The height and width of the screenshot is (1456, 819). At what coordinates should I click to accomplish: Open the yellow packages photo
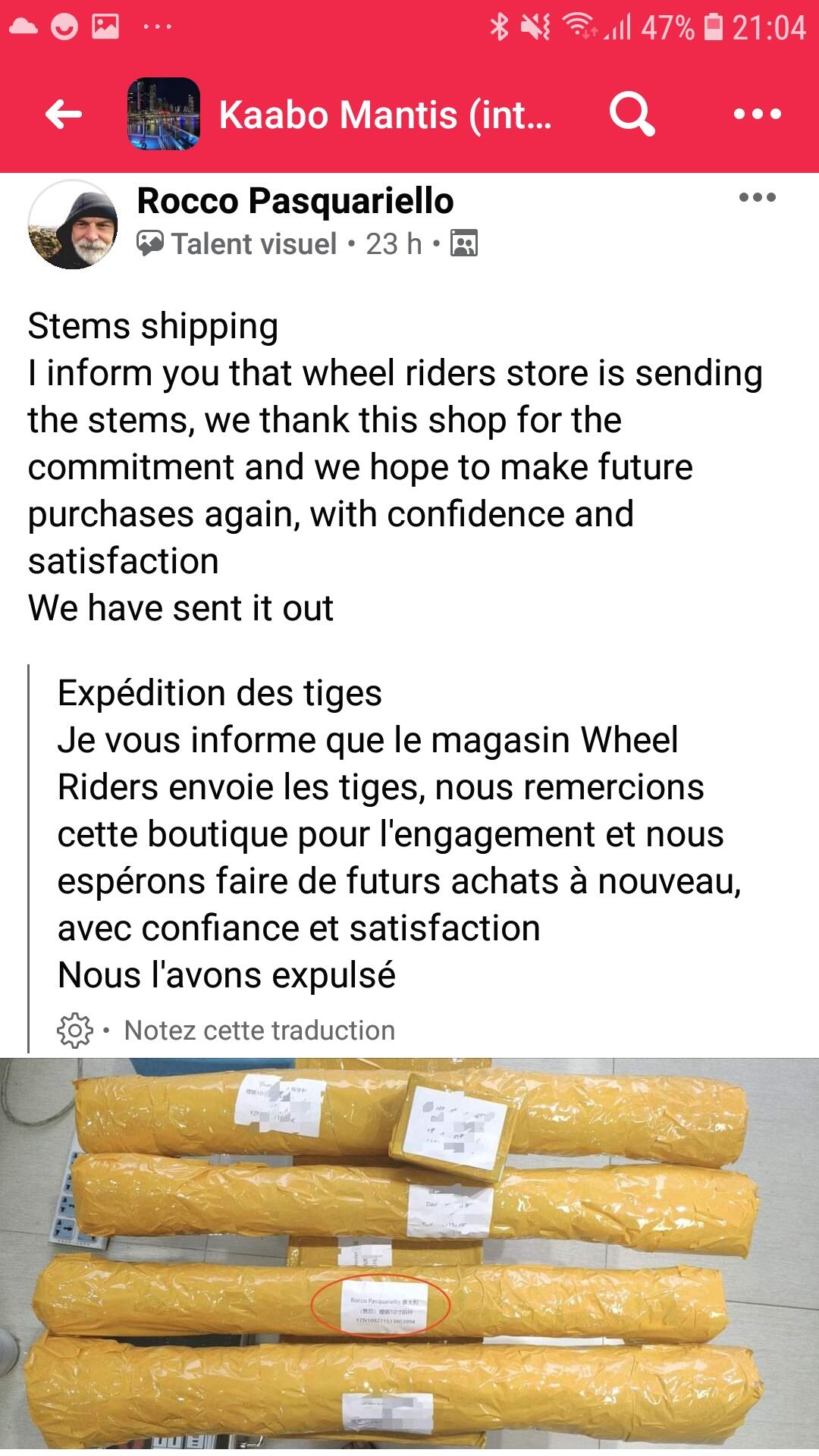409,1257
